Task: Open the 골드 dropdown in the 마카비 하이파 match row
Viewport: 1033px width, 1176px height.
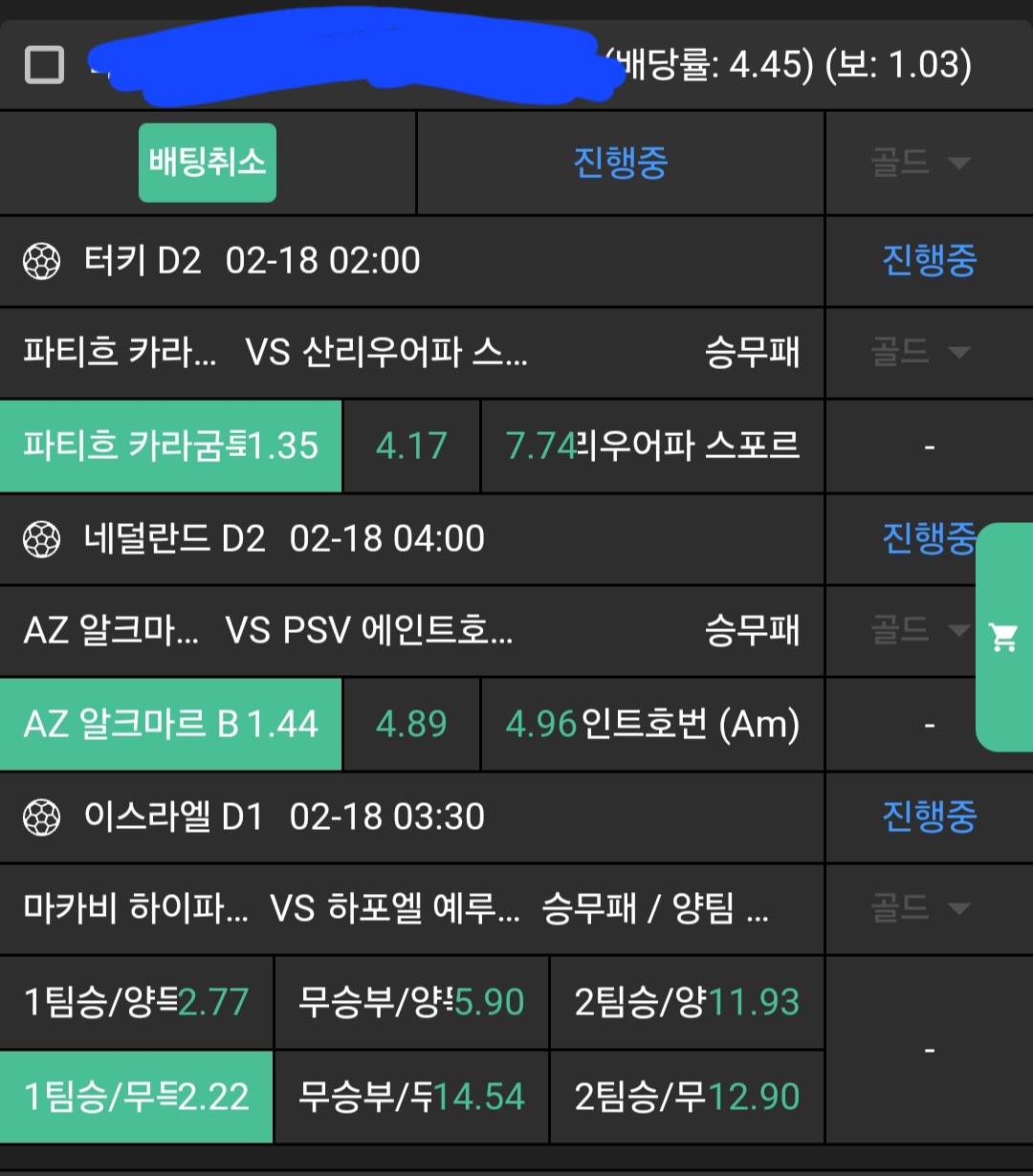Action: 920,908
